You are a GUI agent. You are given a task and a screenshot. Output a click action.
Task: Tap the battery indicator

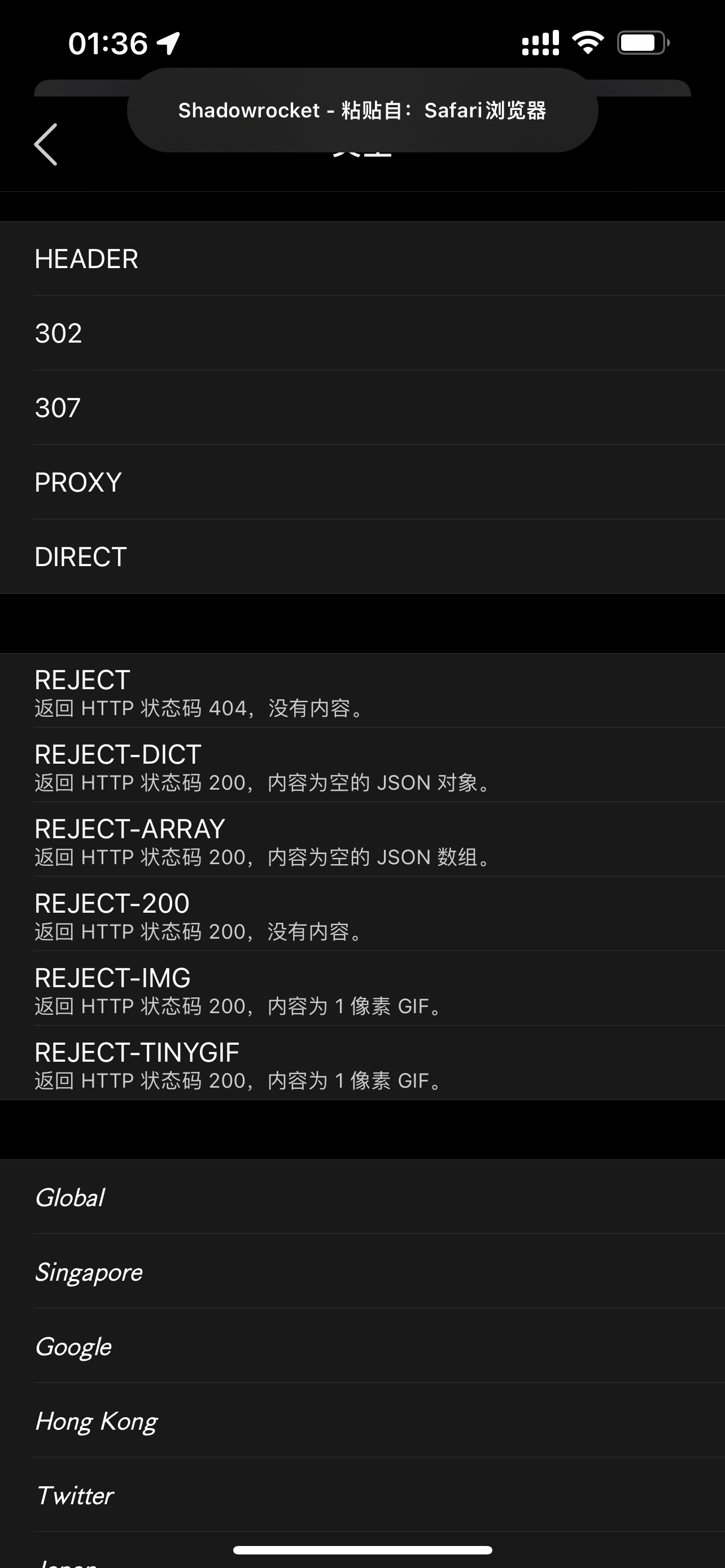[642, 42]
